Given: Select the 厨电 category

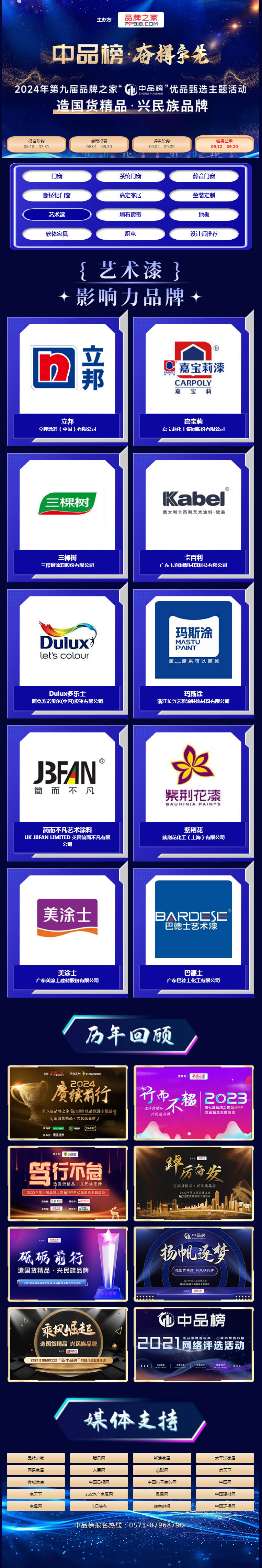Looking at the screenshot, I should tap(130, 234).
